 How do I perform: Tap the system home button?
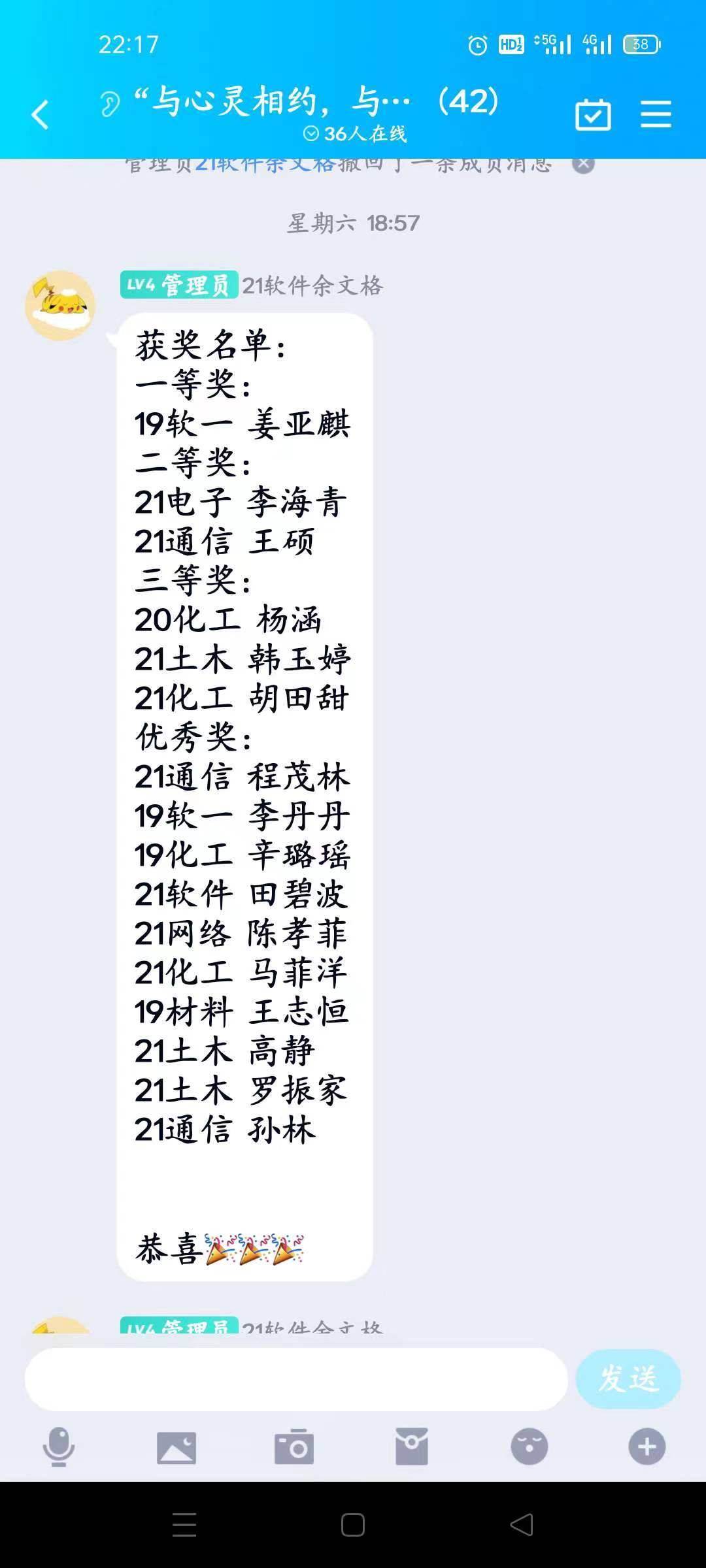coord(353,1525)
